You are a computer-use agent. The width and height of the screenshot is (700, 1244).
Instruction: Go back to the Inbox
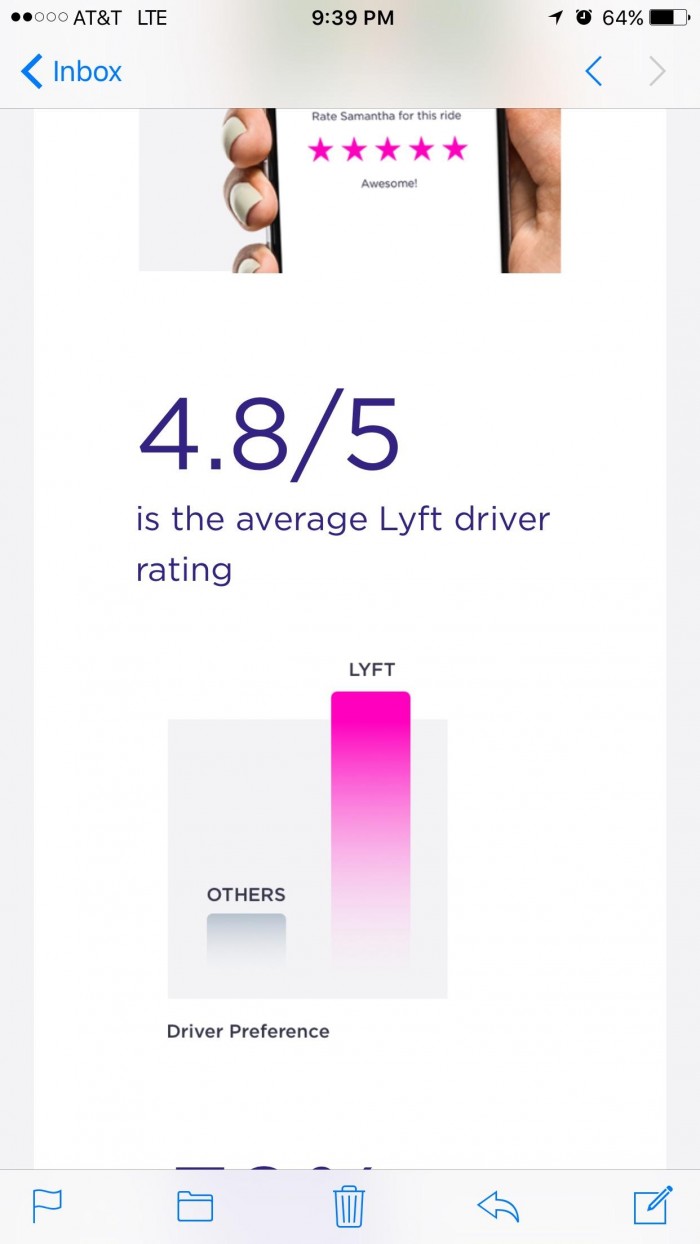(70, 72)
